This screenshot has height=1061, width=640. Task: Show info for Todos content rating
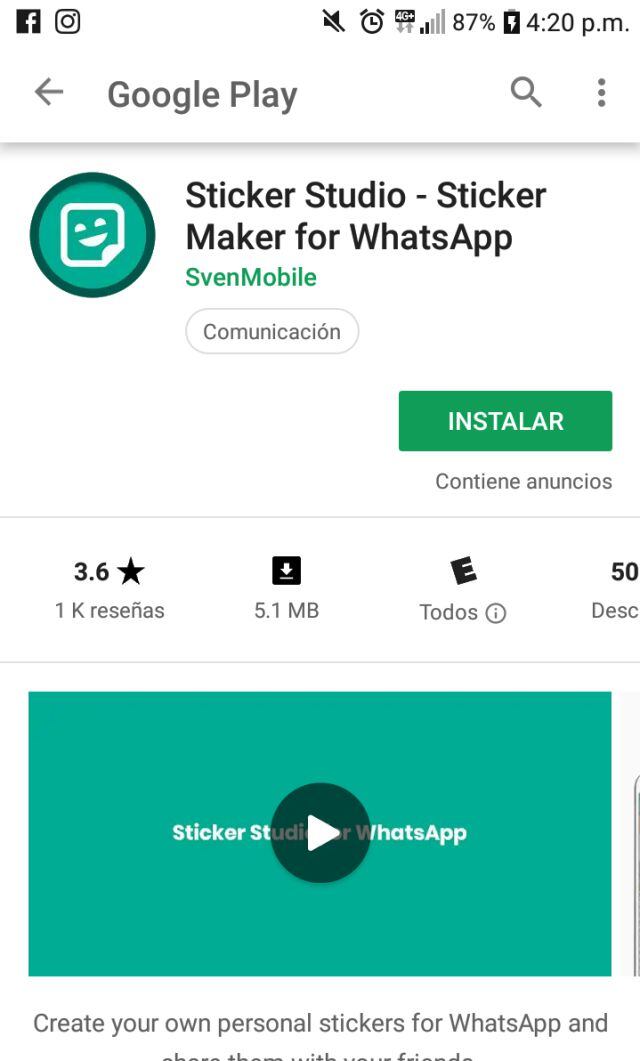tap(496, 613)
